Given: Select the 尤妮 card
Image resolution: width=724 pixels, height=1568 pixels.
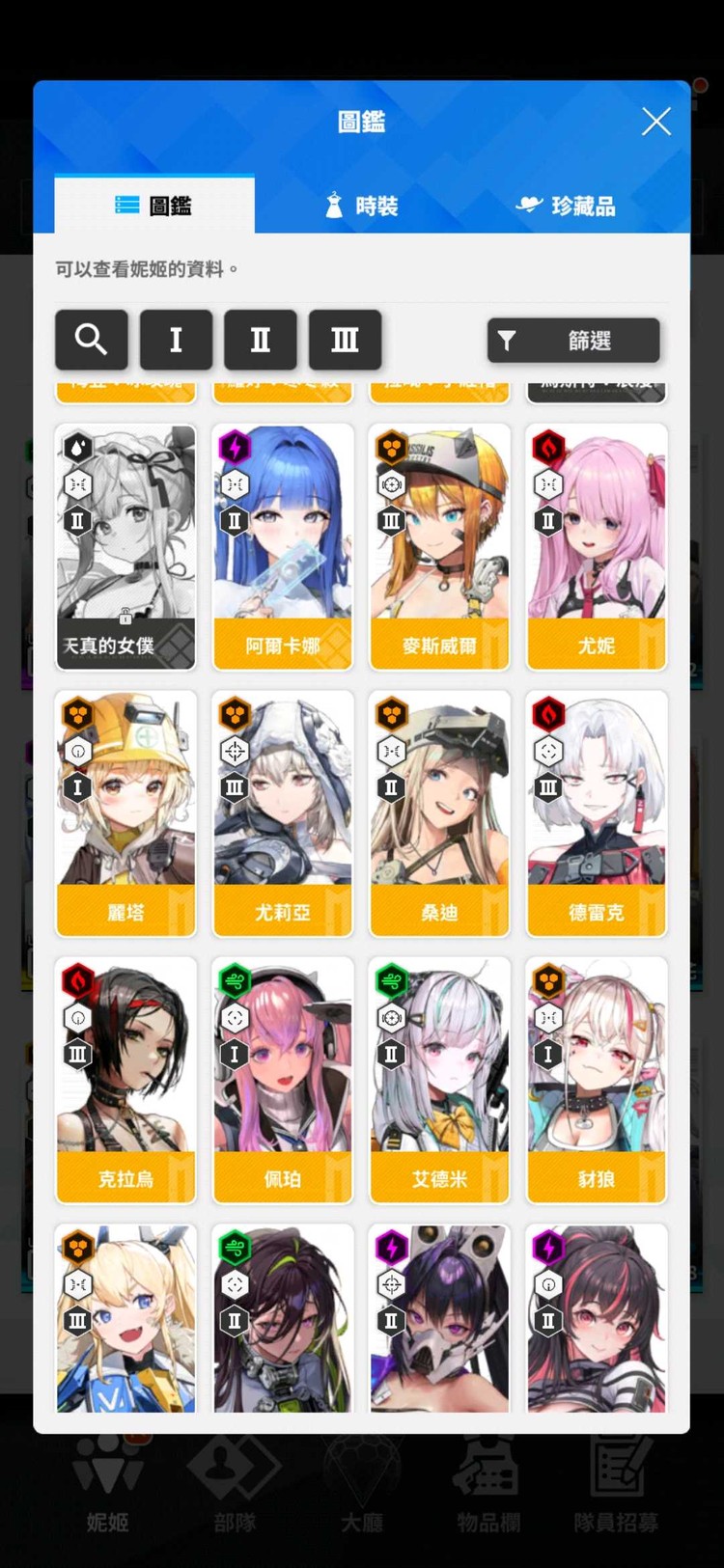Looking at the screenshot, I should [x=597, y=546].
